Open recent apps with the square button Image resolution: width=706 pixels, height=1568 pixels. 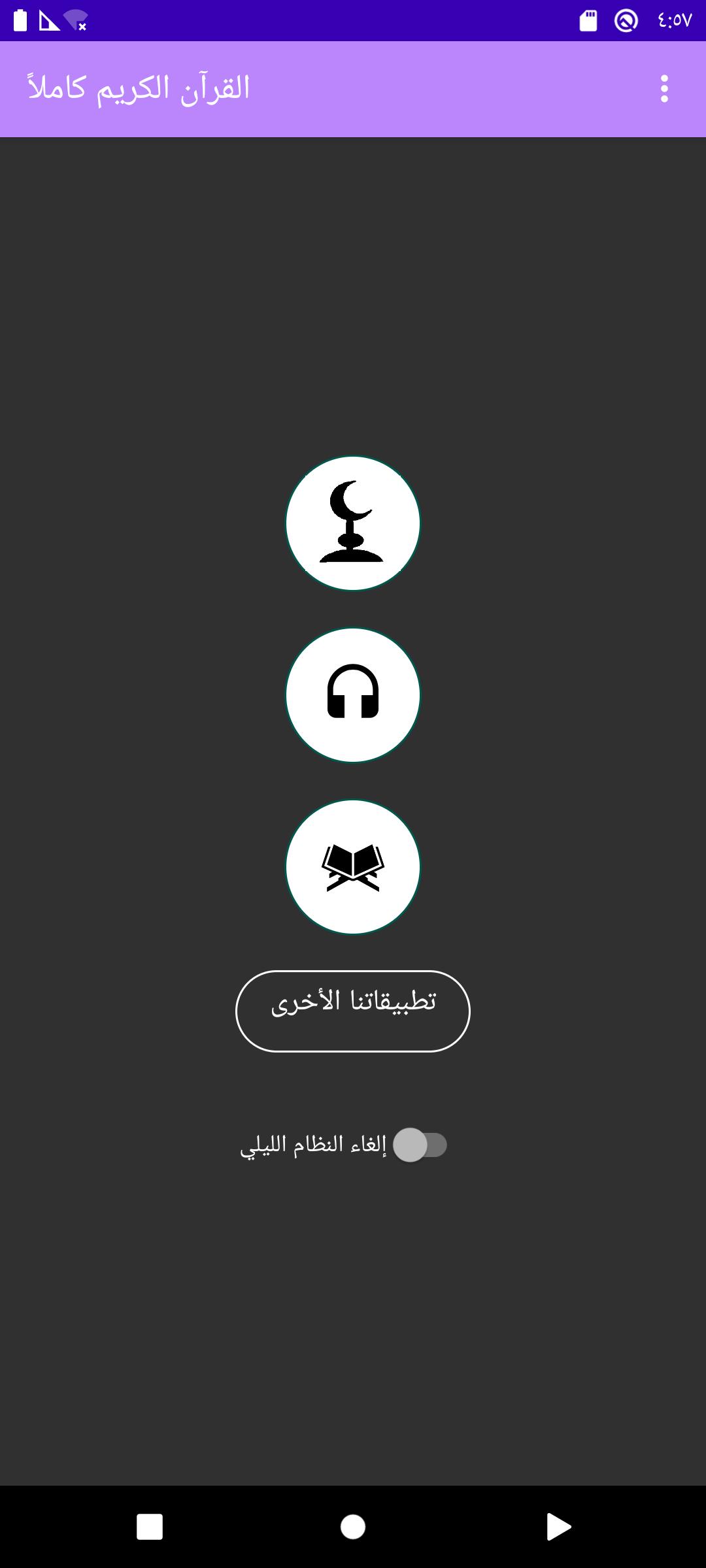pos(150,1527)
